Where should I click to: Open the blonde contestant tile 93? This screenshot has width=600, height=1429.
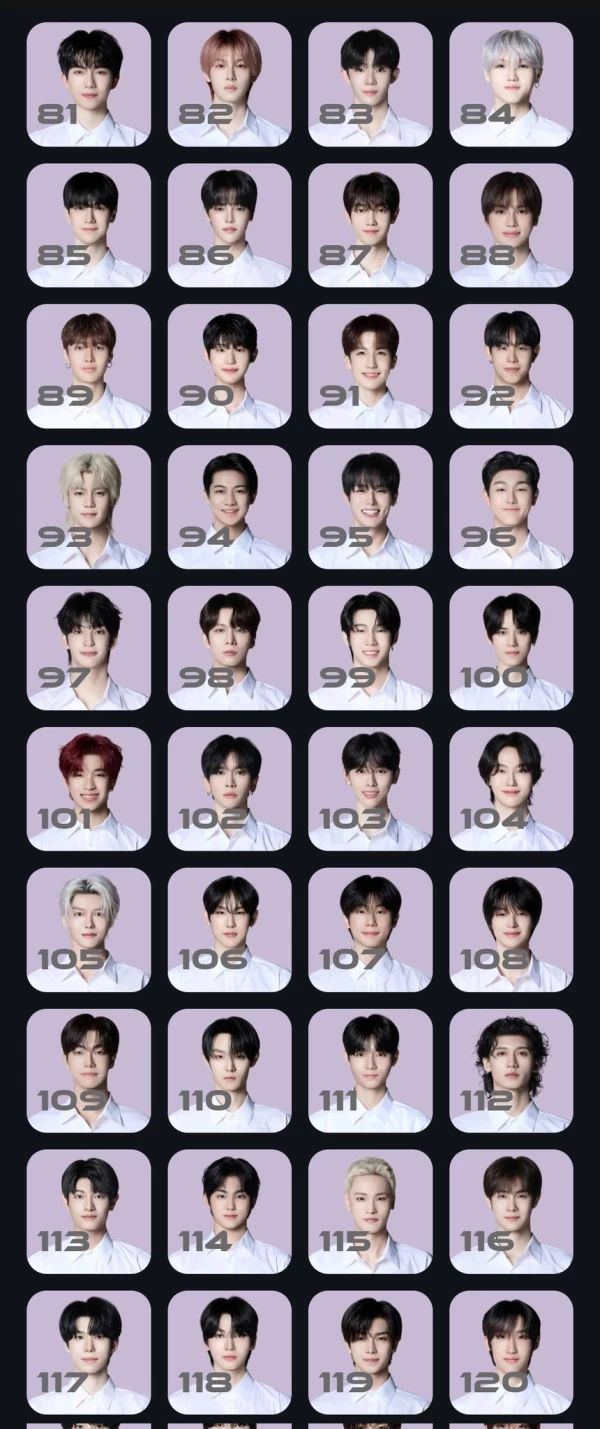(x=88, y=508)
